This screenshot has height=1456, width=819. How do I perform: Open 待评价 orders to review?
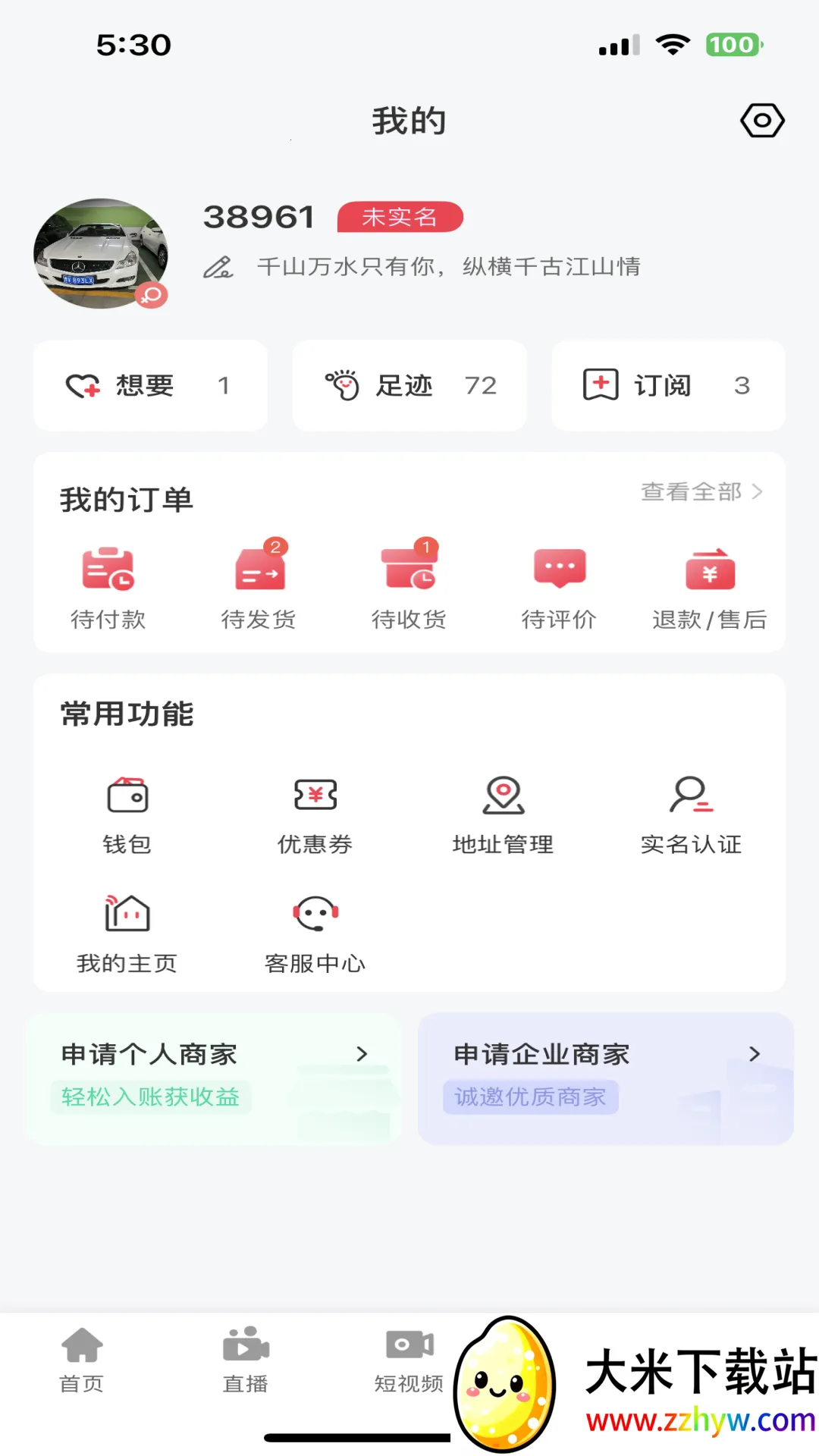click(x=559, y=584)
